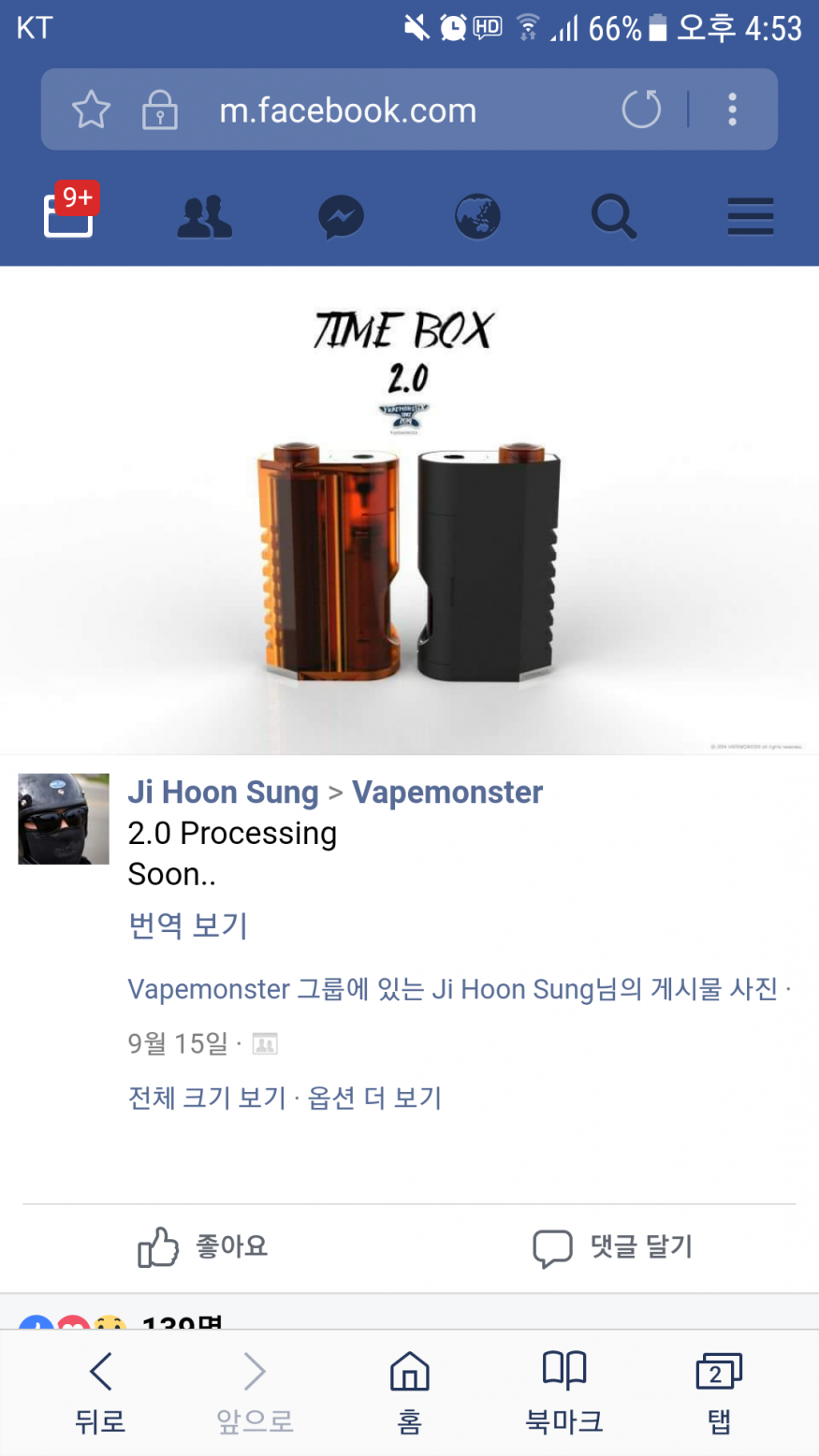The height and width of the screenshot is (1456, 819).
Task: Open Facebook Messenger
Action: pos(341,217)
